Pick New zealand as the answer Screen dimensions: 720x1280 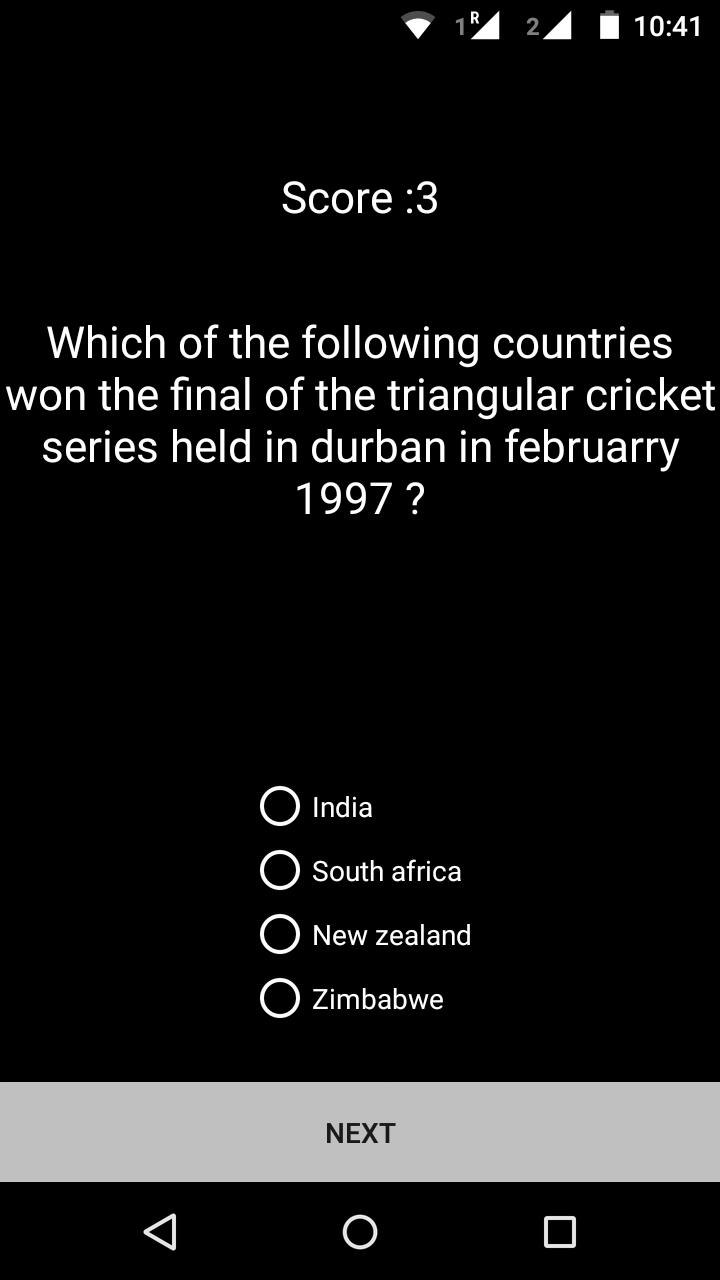click(280, 934)
